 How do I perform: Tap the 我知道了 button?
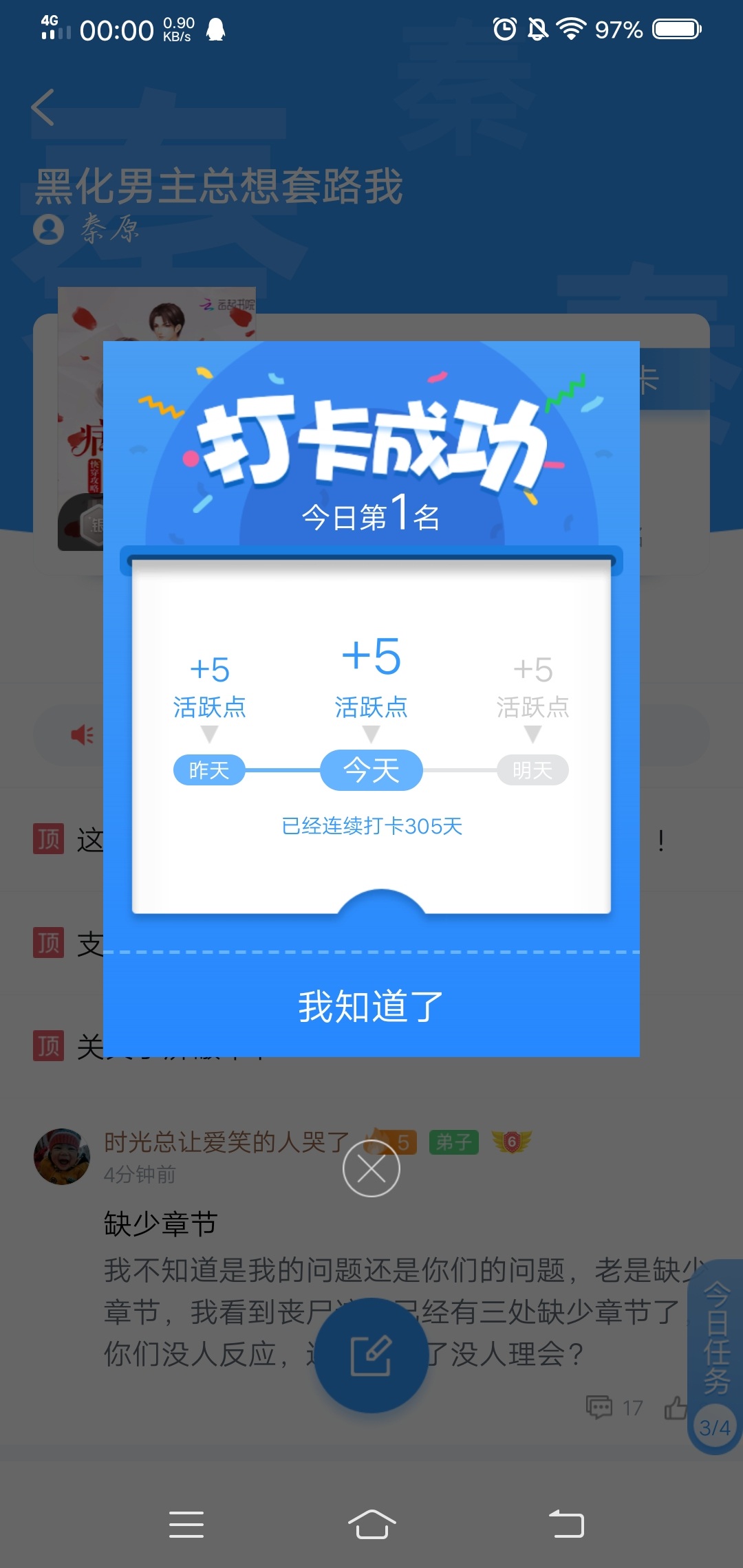tap(371, 1006)
